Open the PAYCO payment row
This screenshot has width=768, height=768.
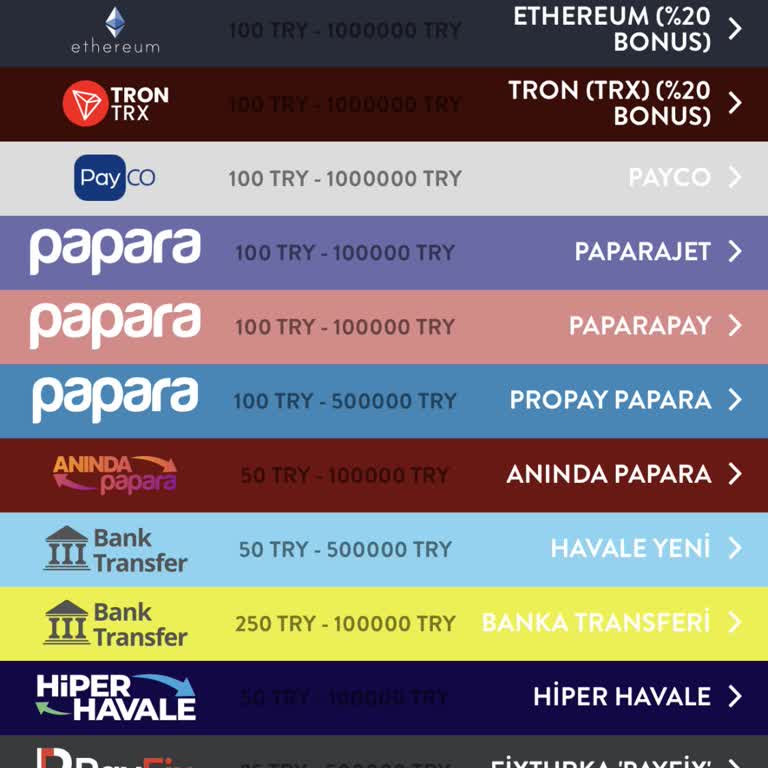[384, 178]
